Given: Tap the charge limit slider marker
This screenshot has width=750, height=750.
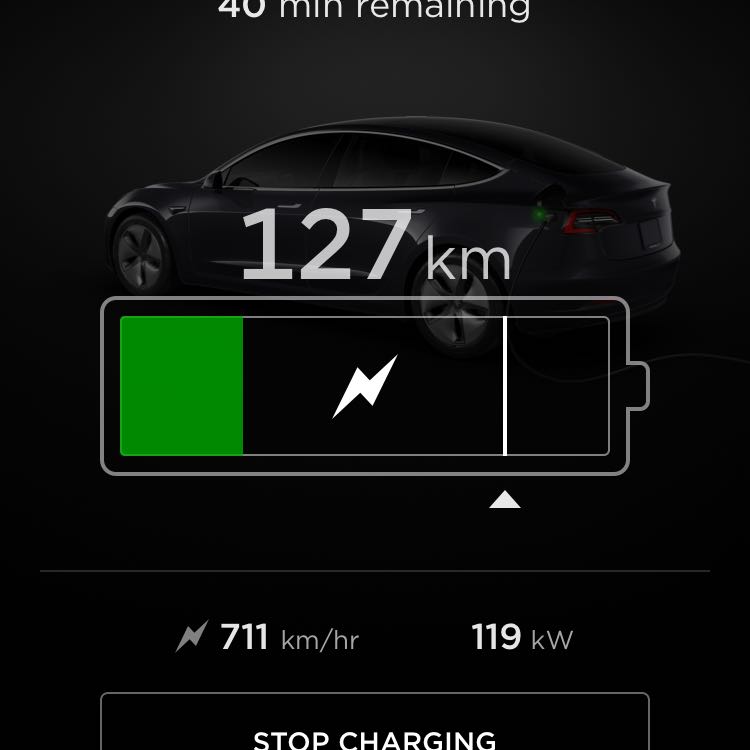Looking at the screenshot, I should [505, 498].
